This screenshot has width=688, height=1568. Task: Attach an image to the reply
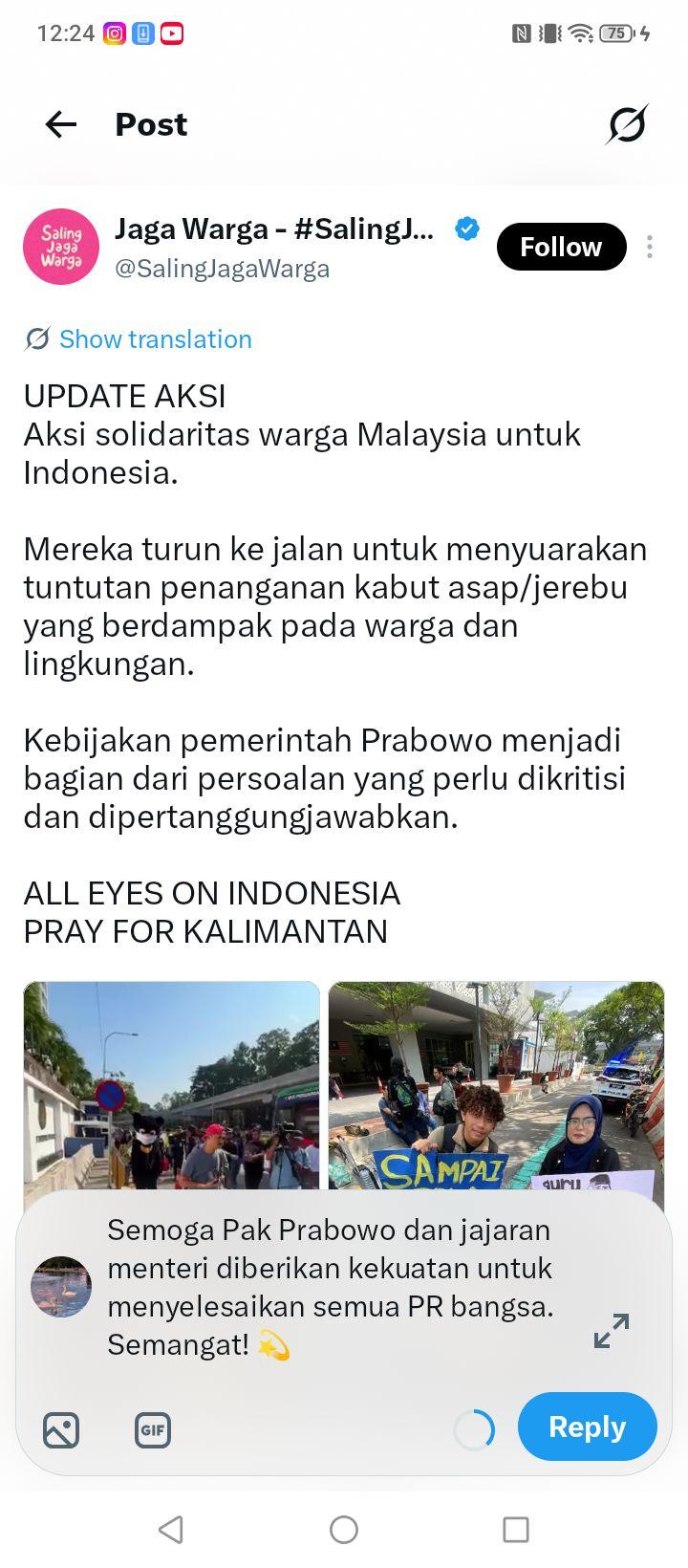pyautogui.click(x=61, y=1430)
